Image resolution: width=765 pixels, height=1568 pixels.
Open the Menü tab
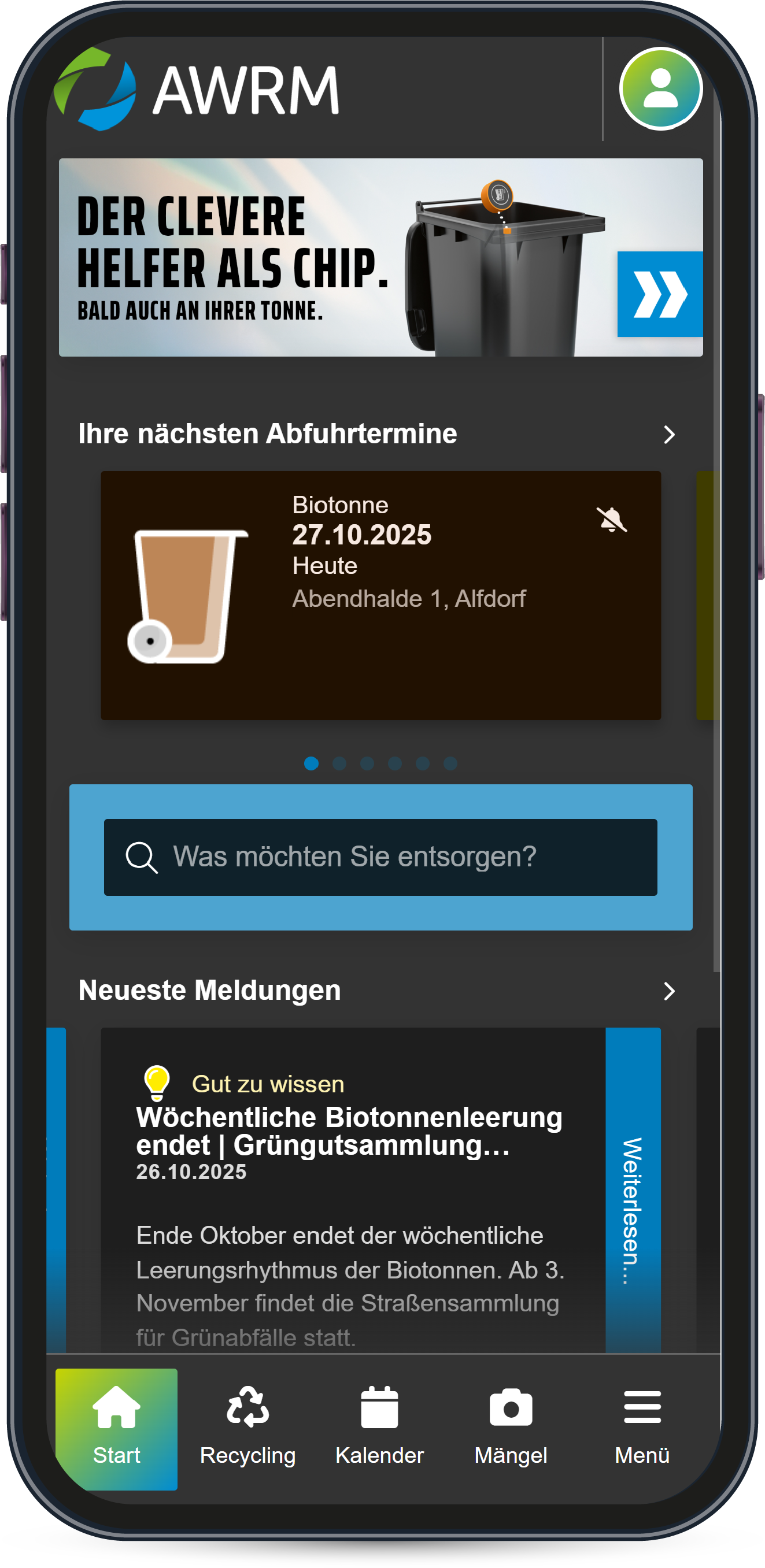pyautogui.click(x=641, y=1428)
